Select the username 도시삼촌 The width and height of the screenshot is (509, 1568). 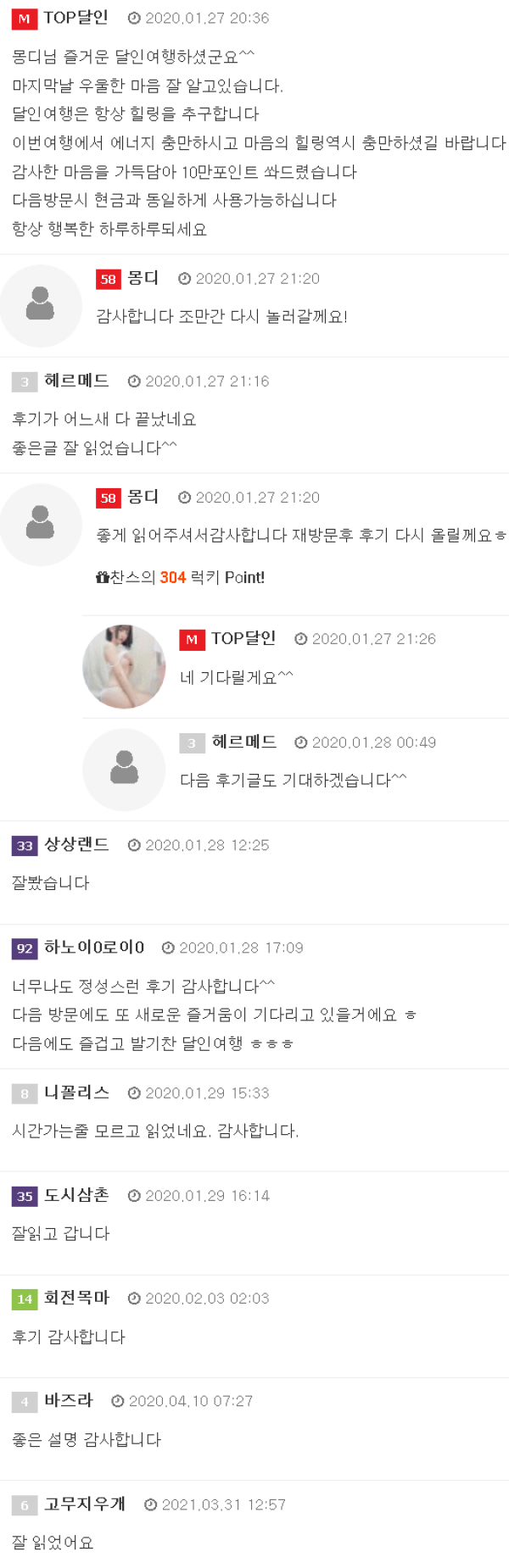click(x=76, y=1194)
